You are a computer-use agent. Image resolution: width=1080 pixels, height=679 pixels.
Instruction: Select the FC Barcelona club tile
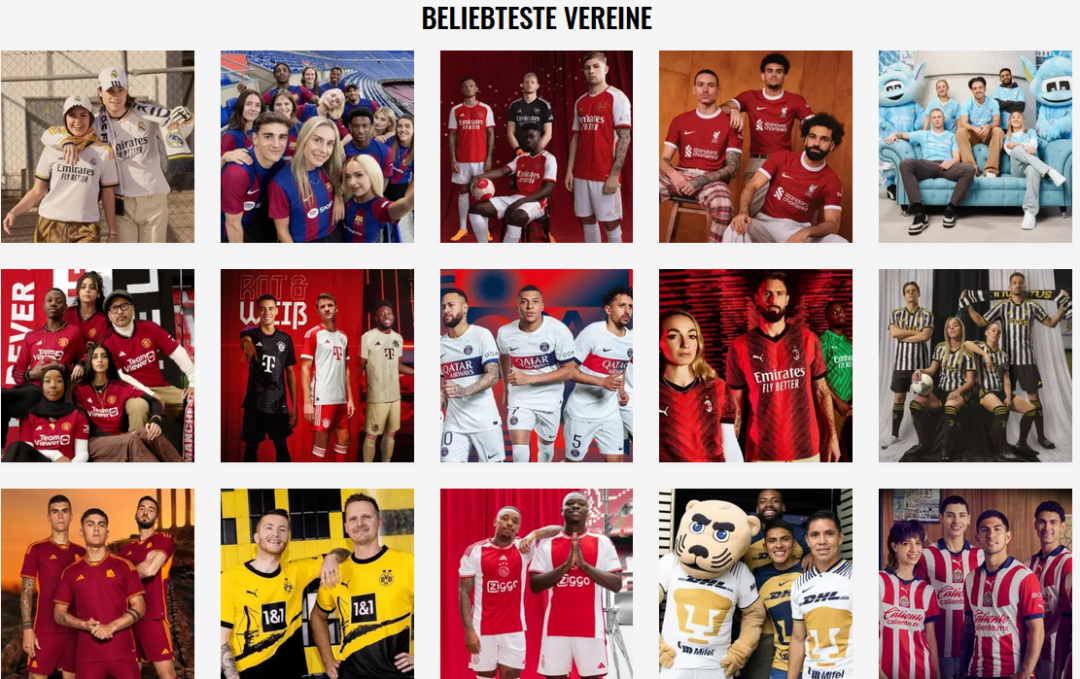(317, 146)
